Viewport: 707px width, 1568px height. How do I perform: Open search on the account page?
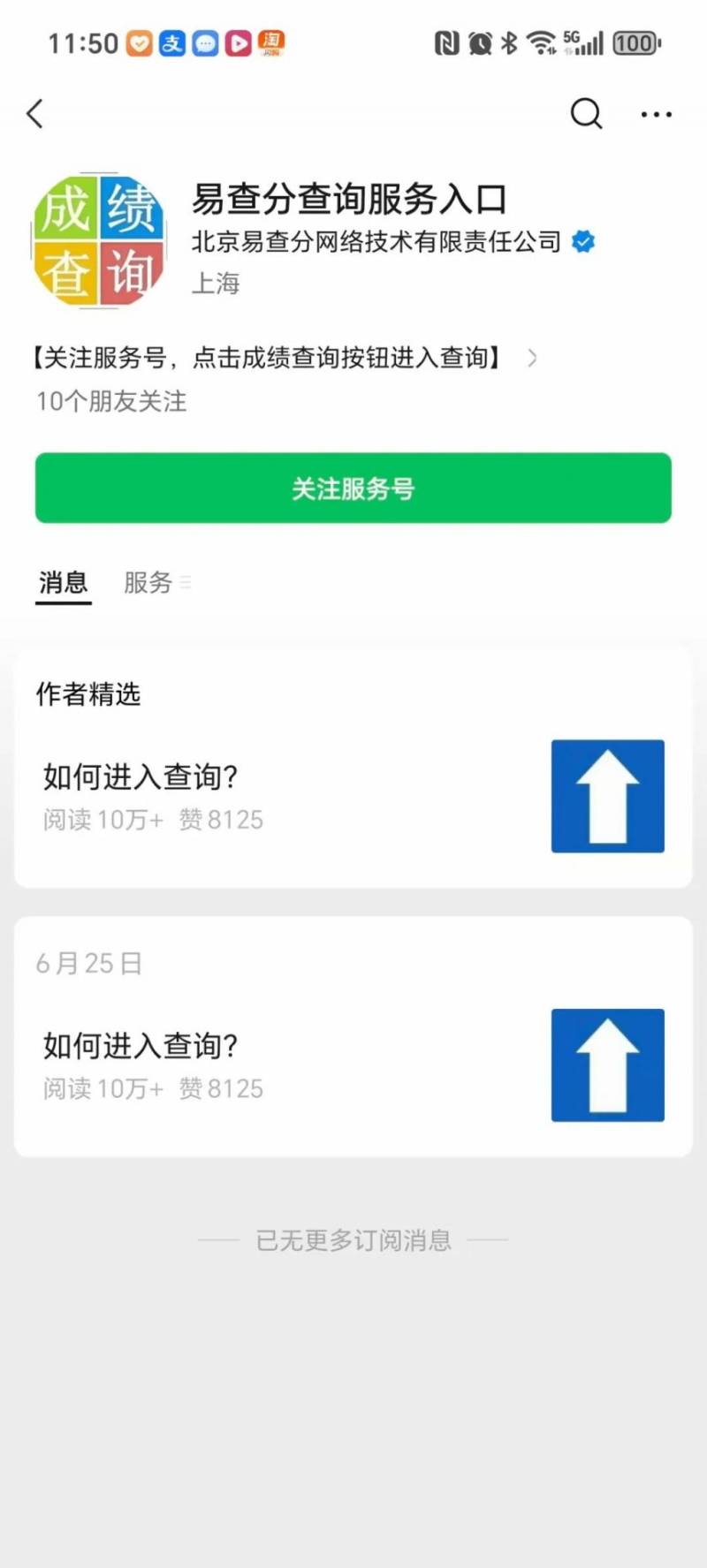586,114
